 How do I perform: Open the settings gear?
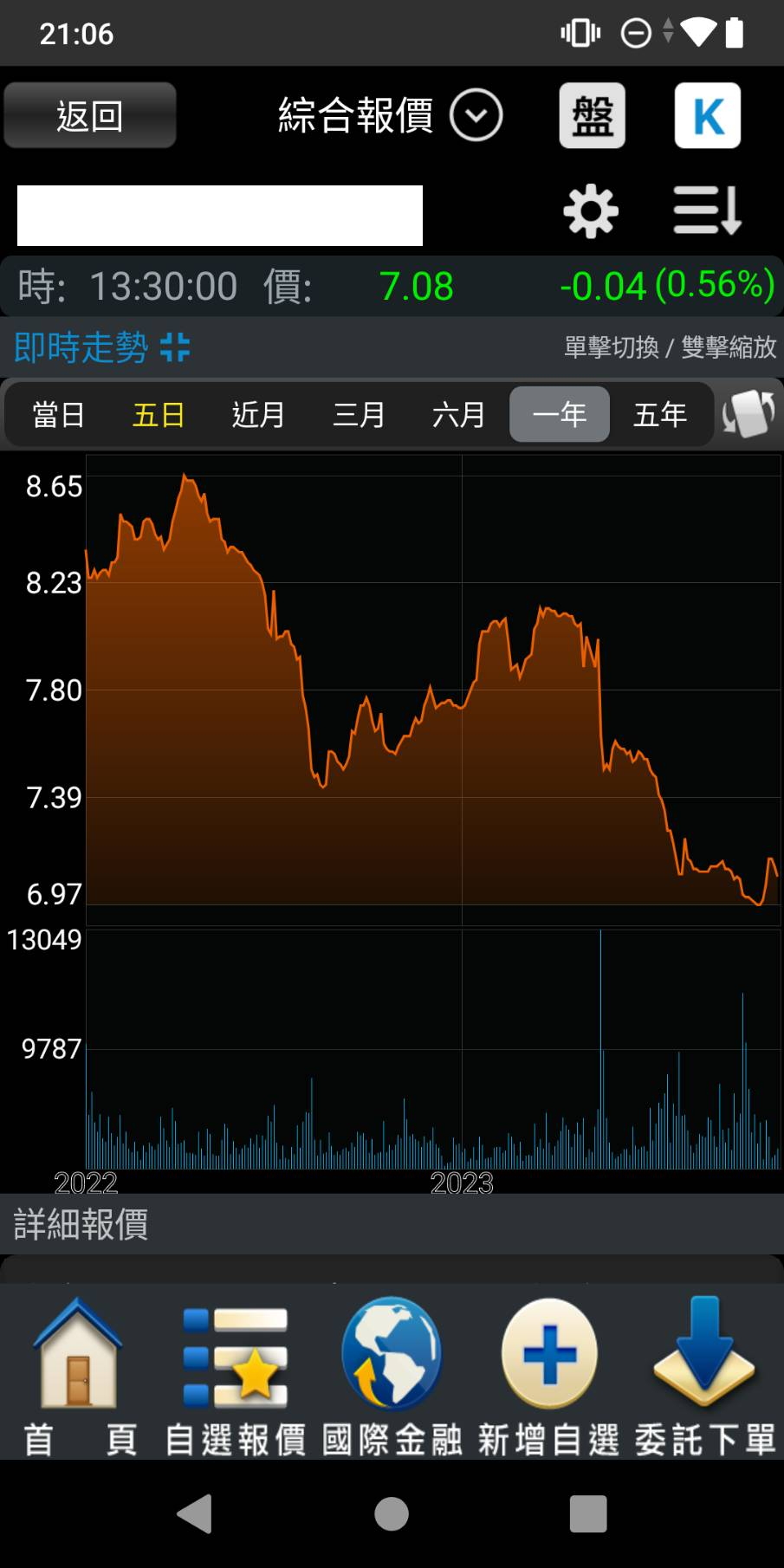pyautogui.click(x=591, y=211)
